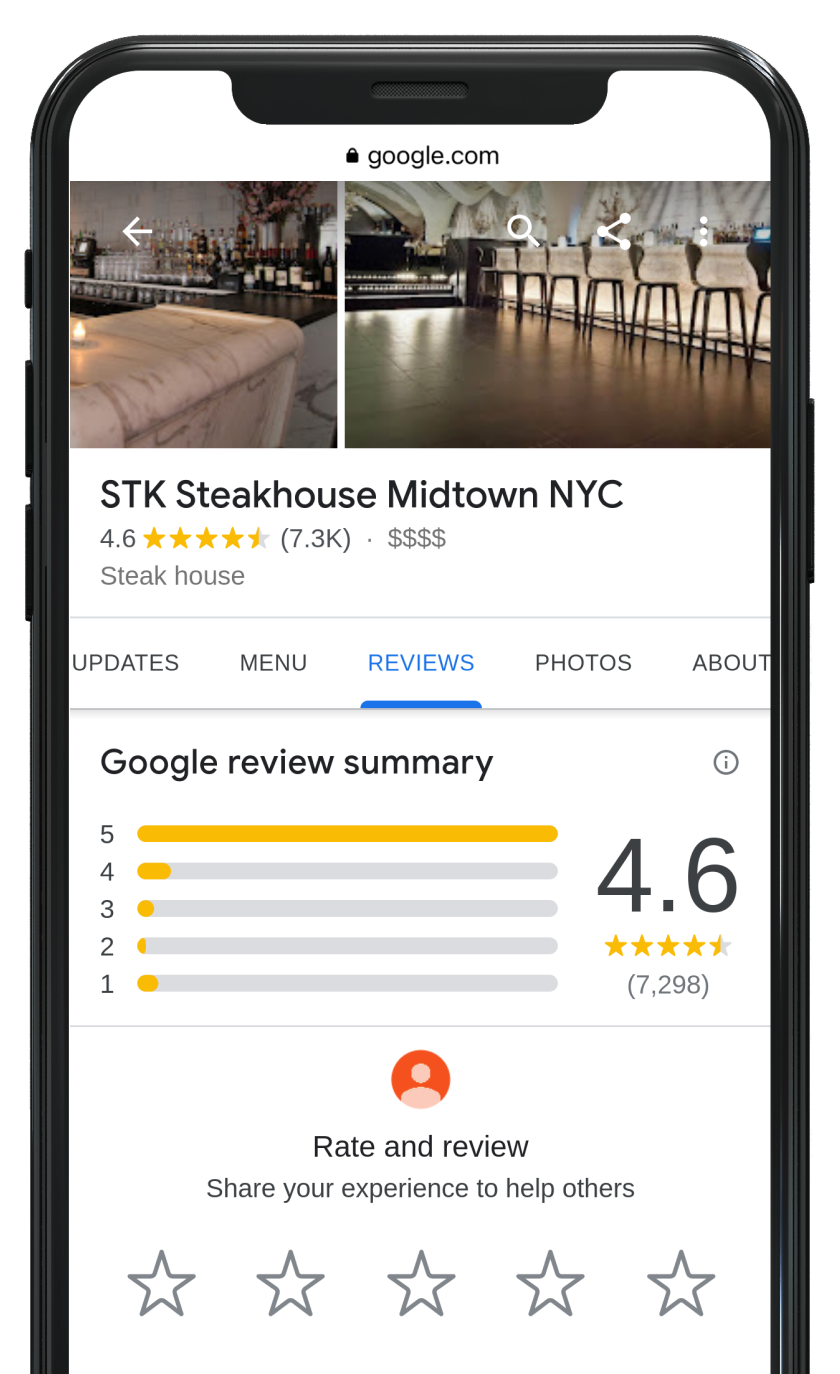Switch to the Menu tab
This screenshot has height=1374, width=840.
point(273,663)
